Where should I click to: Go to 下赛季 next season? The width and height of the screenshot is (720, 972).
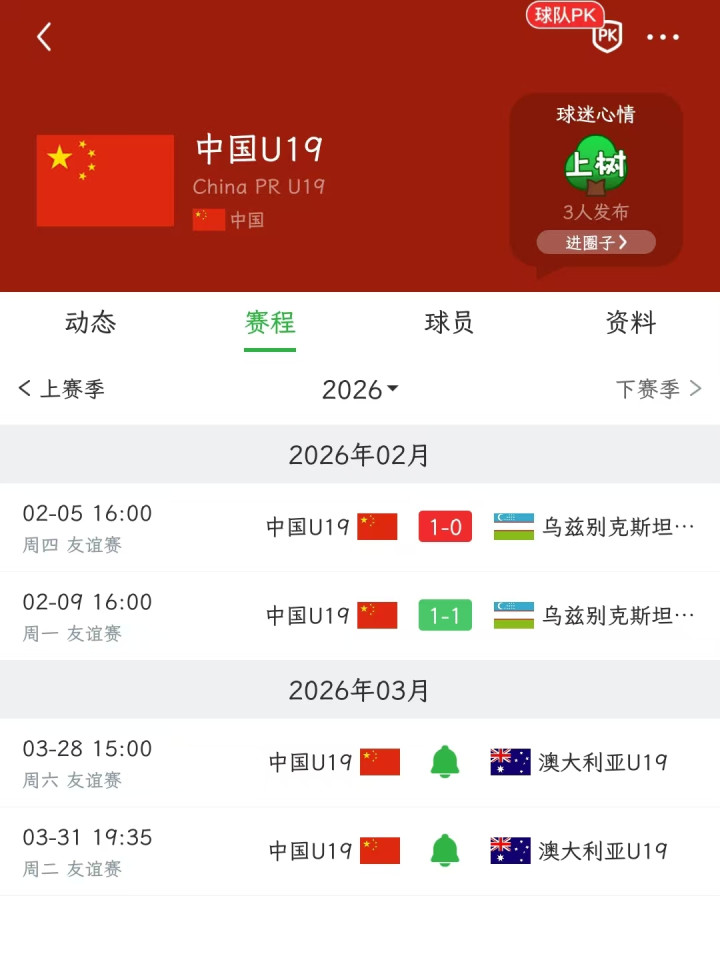click(x=658, y=389)
